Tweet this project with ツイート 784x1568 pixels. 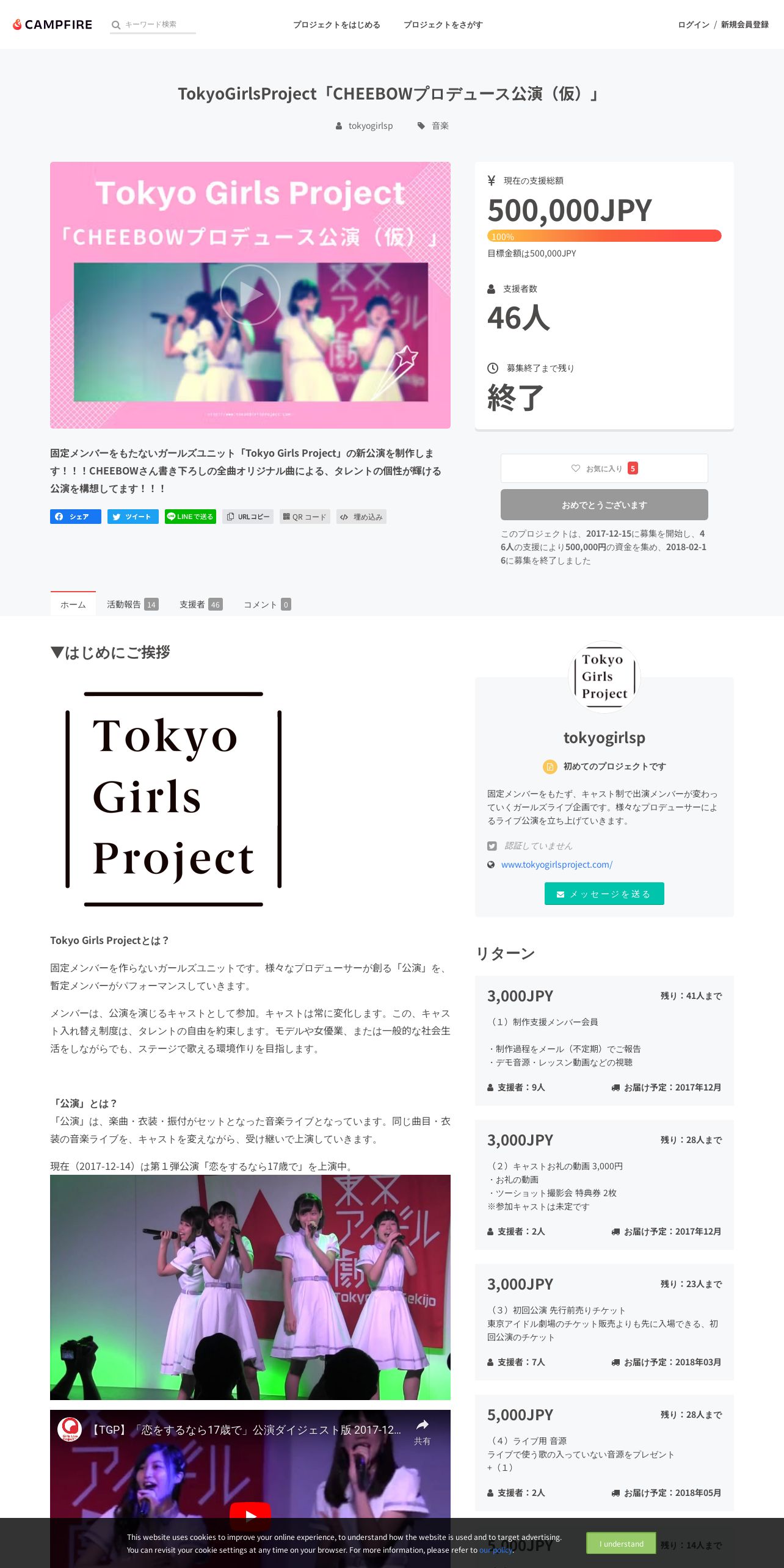(133, 517)
